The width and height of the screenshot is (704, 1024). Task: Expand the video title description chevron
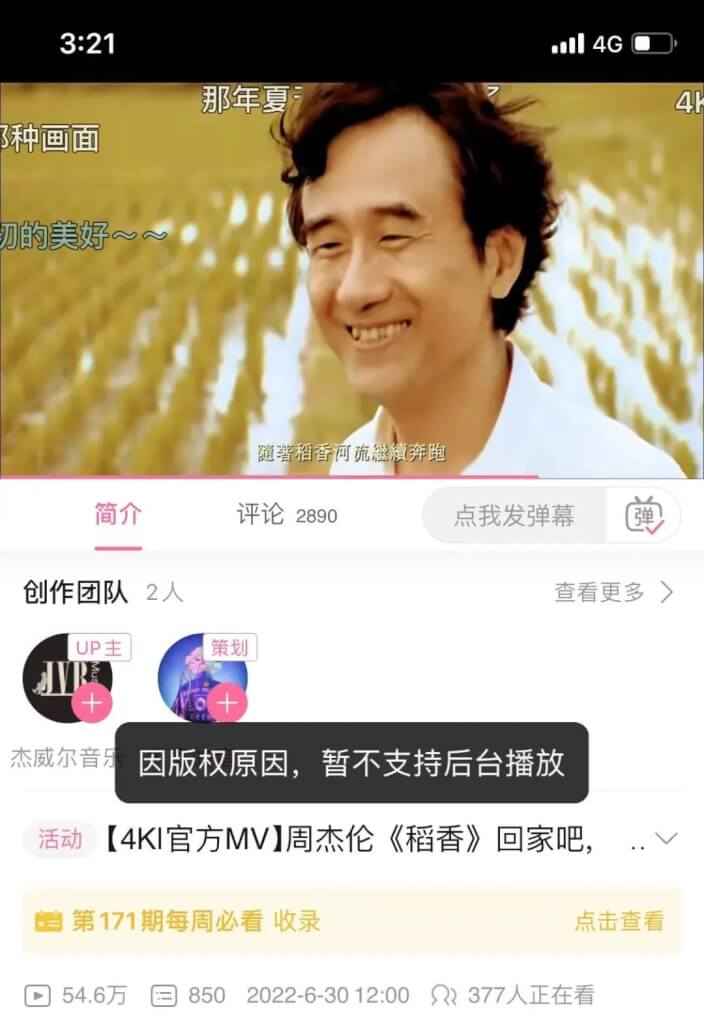[665, 838]
